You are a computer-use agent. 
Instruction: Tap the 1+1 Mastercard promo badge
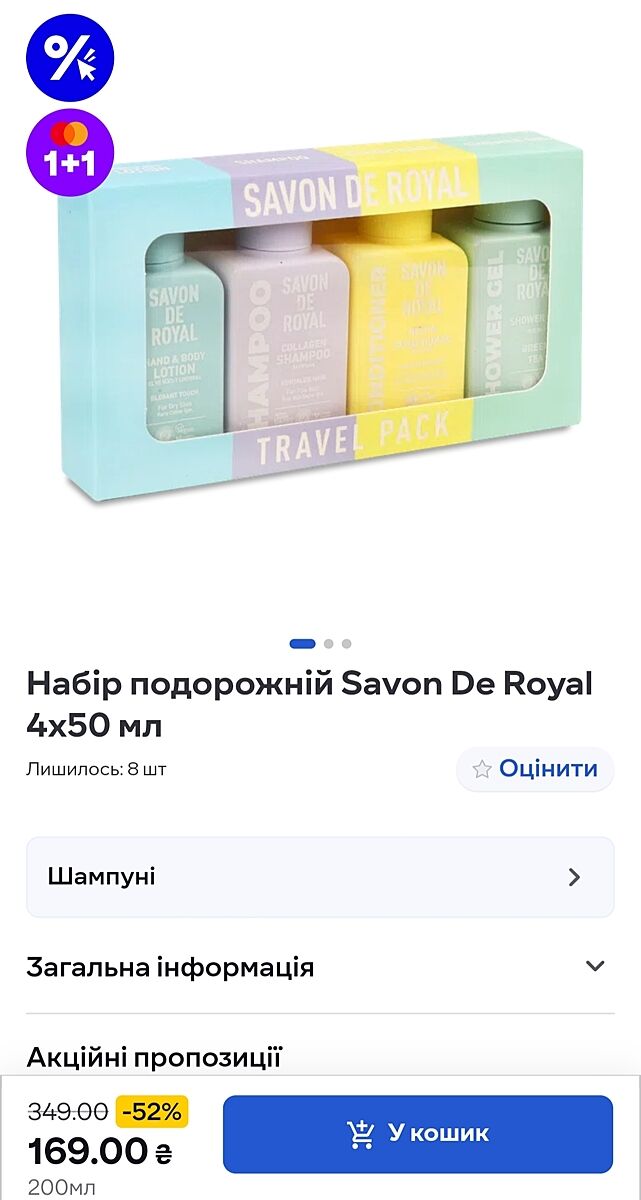[70, 152]
